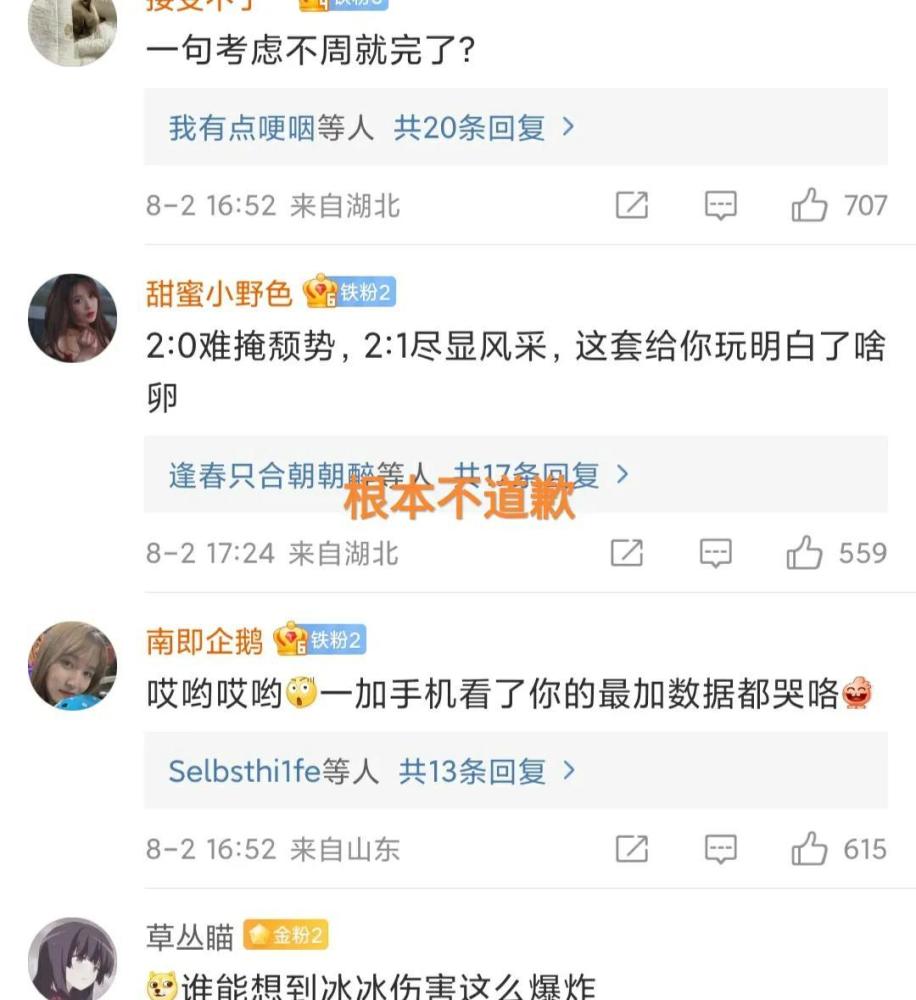
Task: Open the username 甜蜜小野色
Action: coord(219,293)
